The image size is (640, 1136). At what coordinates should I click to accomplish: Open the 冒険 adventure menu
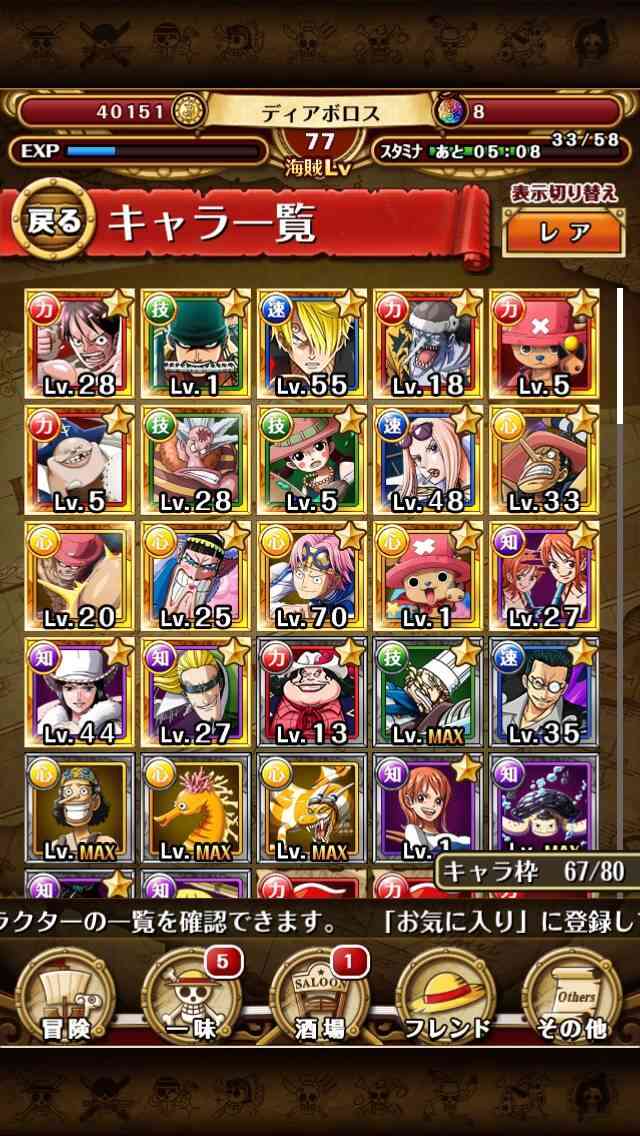[x=65, y=996]
